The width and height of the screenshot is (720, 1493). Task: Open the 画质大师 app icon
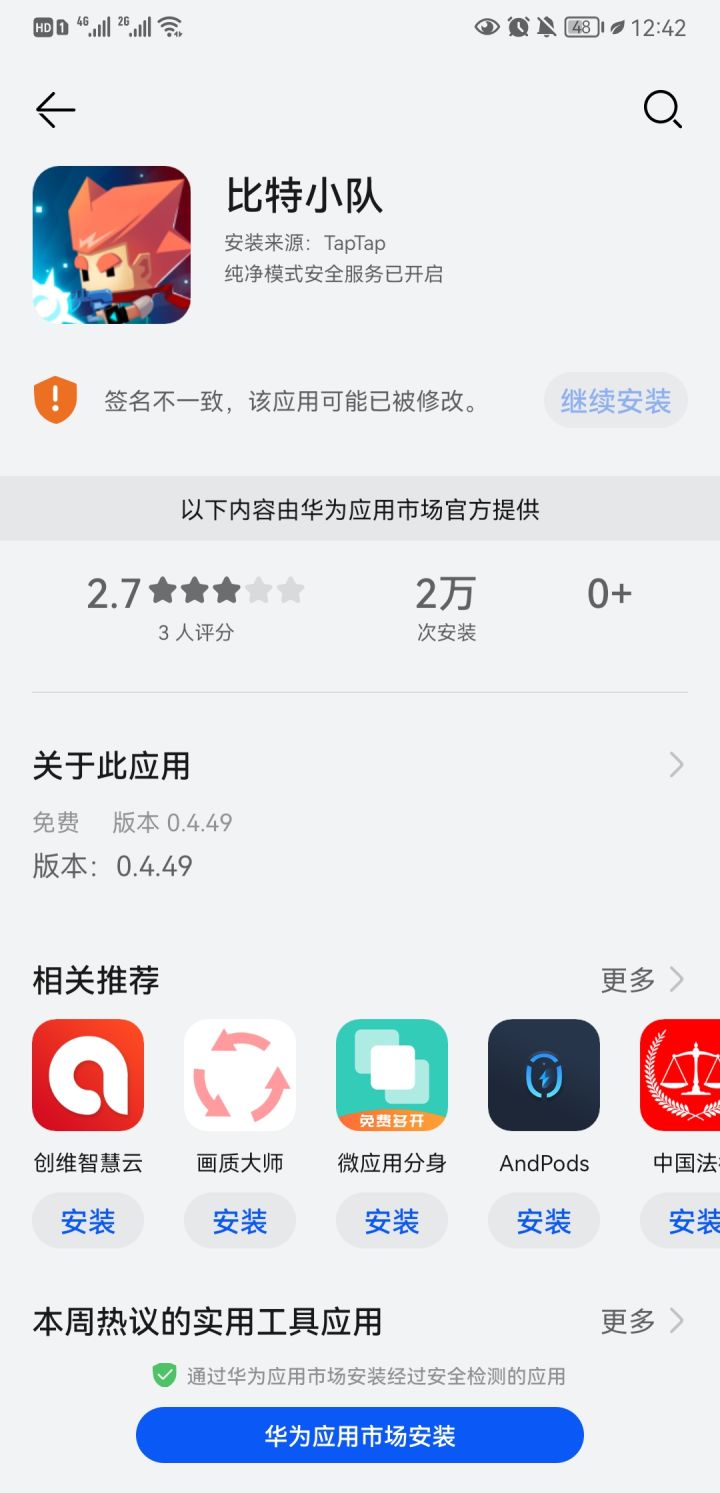pos(240,1074)
